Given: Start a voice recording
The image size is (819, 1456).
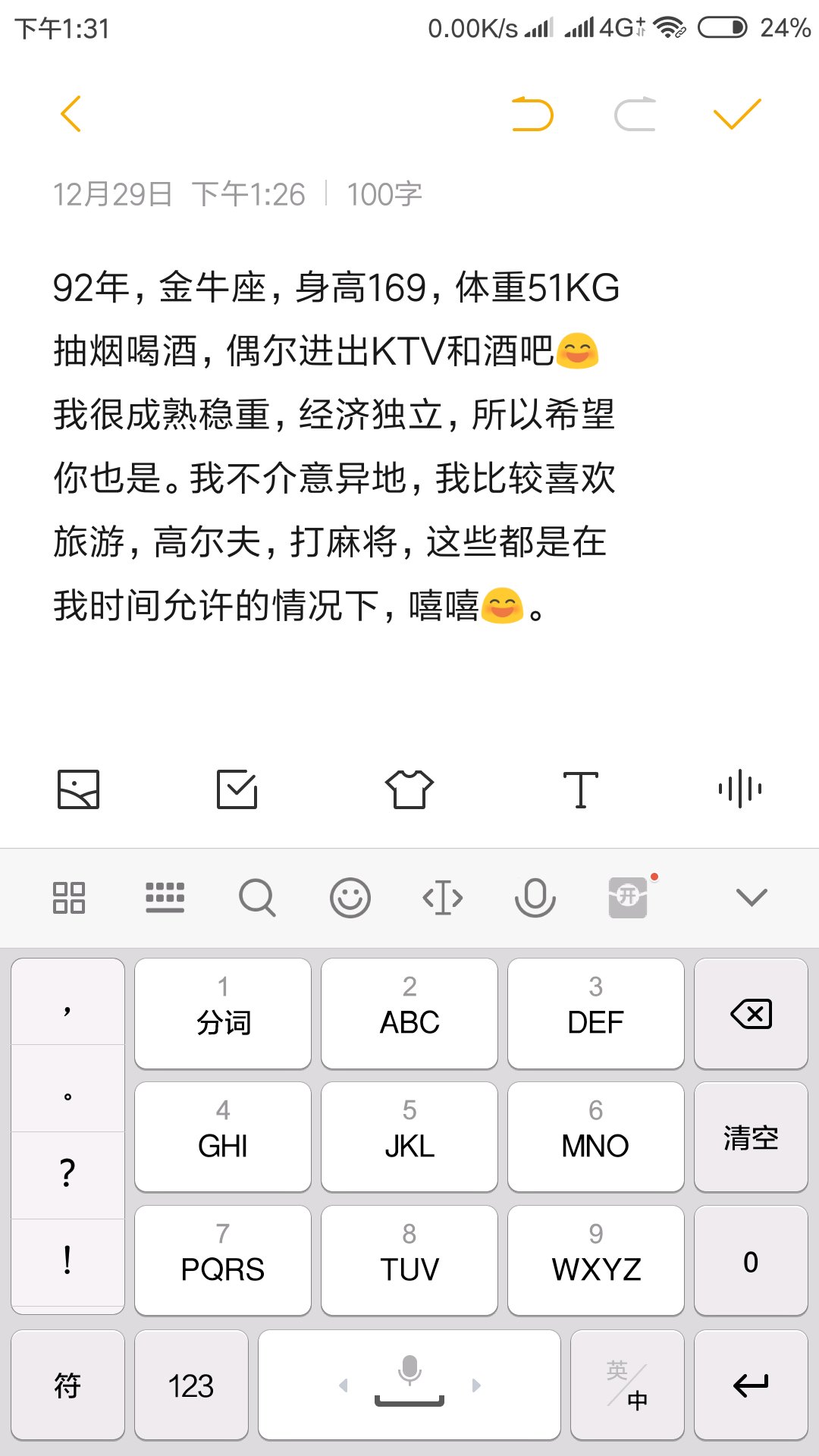Looking at the screenshot, I should [740, 789].
